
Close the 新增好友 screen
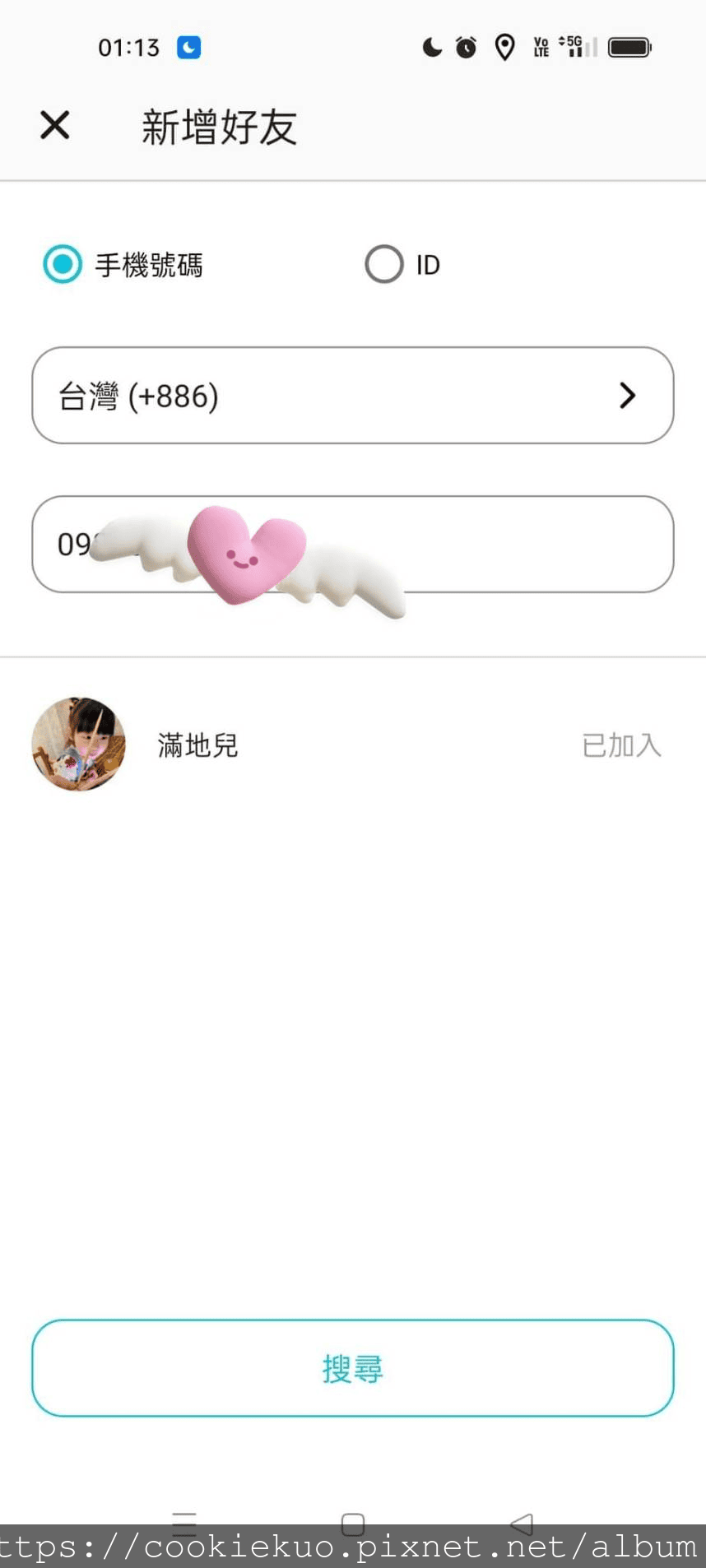click(55, 126)
